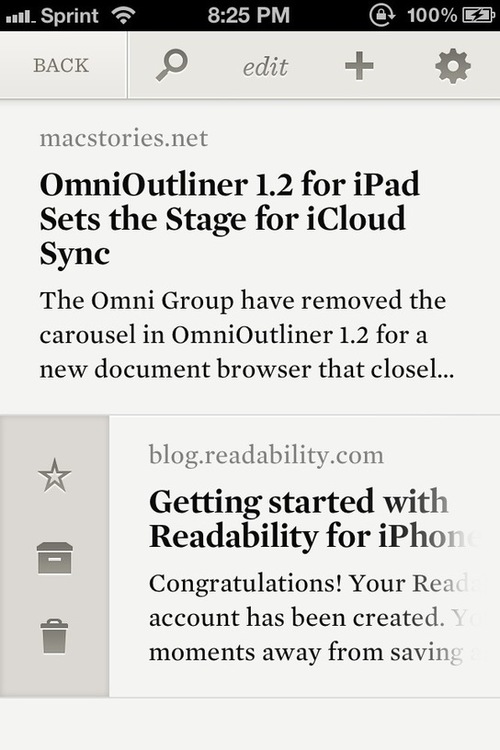This screenshot has width=500, height=750.
Task: Archive the Getting started with Readability article
Action: coord(55,558)
